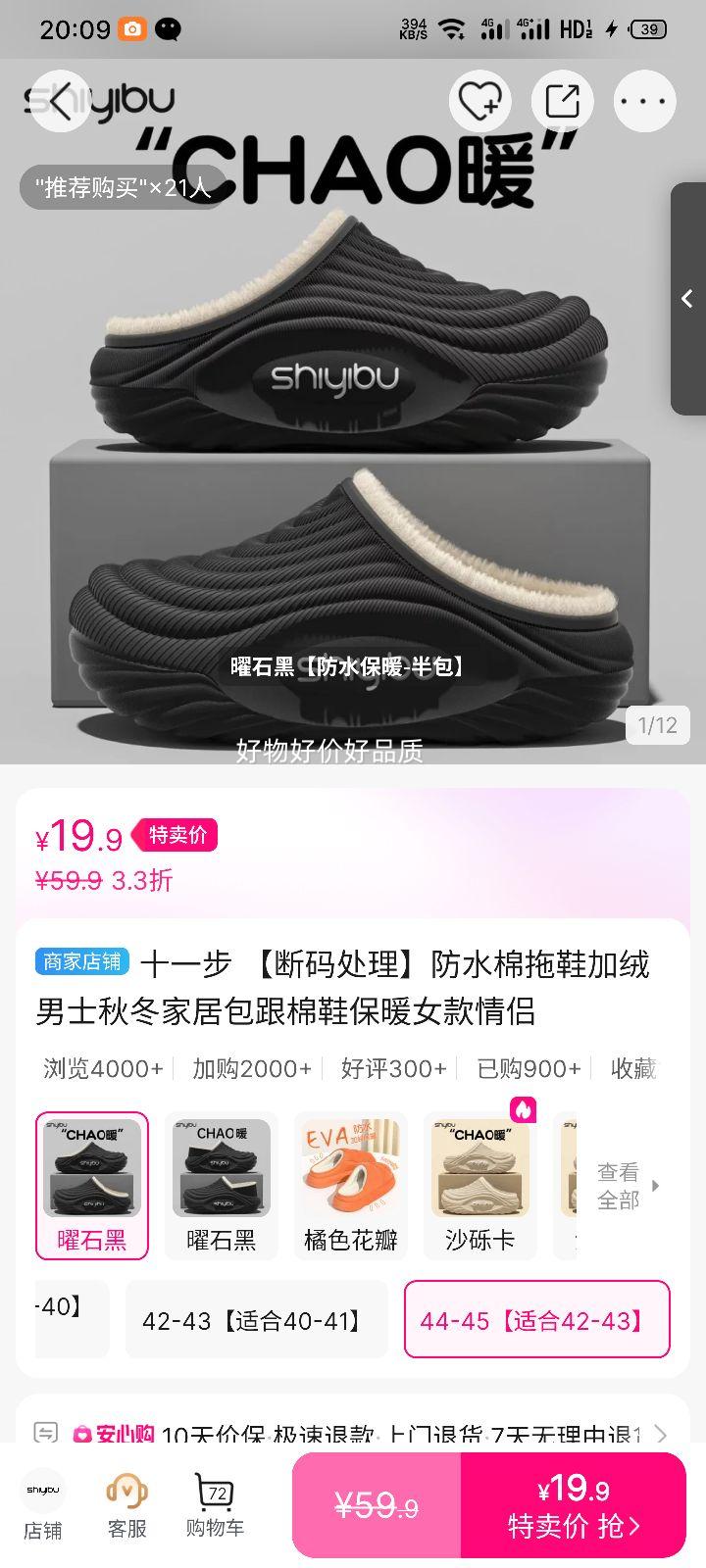The height and width of the screenshot is (1568, 706).
Task: Add product to favorites with heart icon
Action: click(x=479, y=101)
